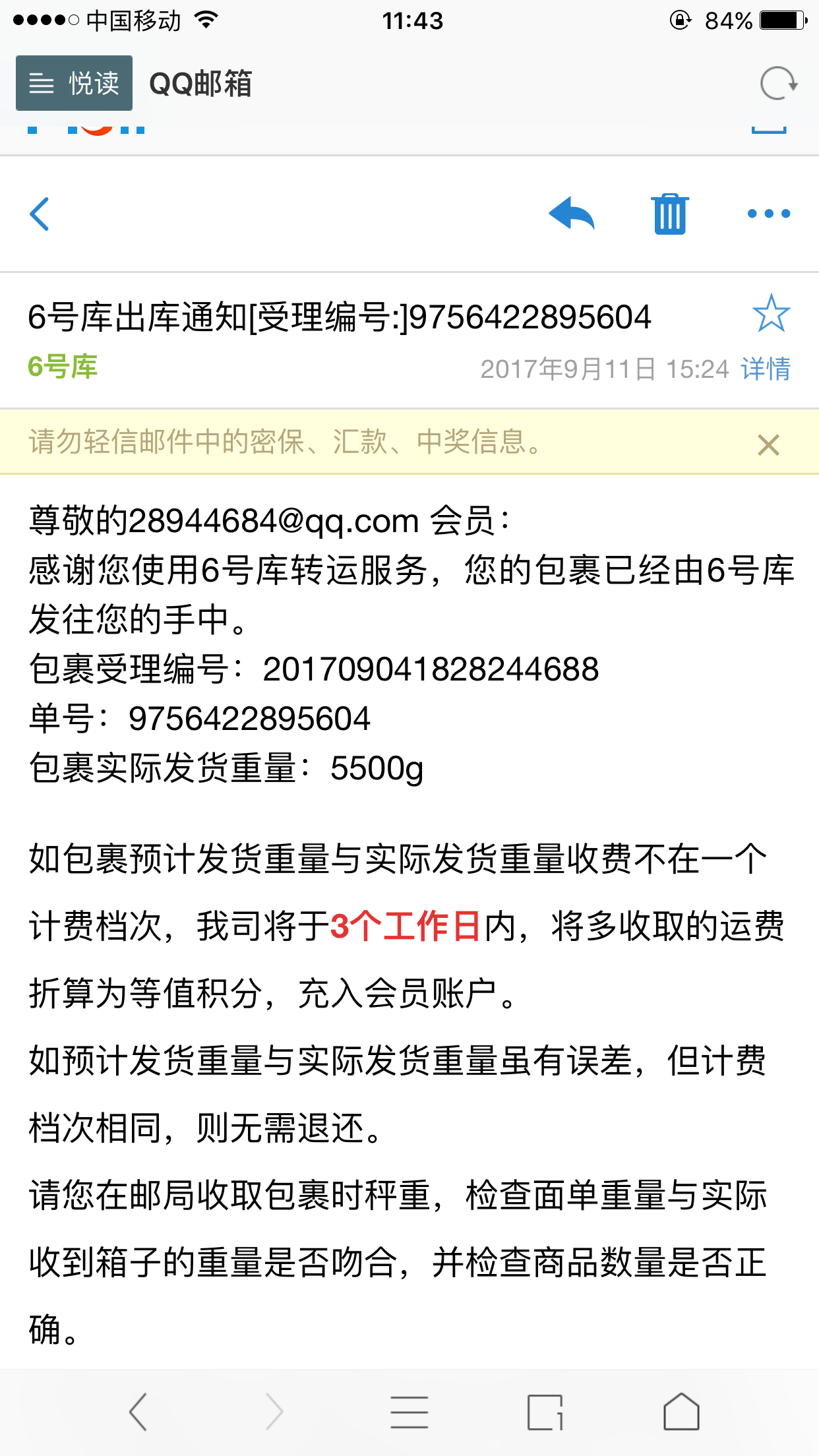Viewport: 819px width, 1456px height.
Task: Go to the browser home page
Action: pos(681,1412)
